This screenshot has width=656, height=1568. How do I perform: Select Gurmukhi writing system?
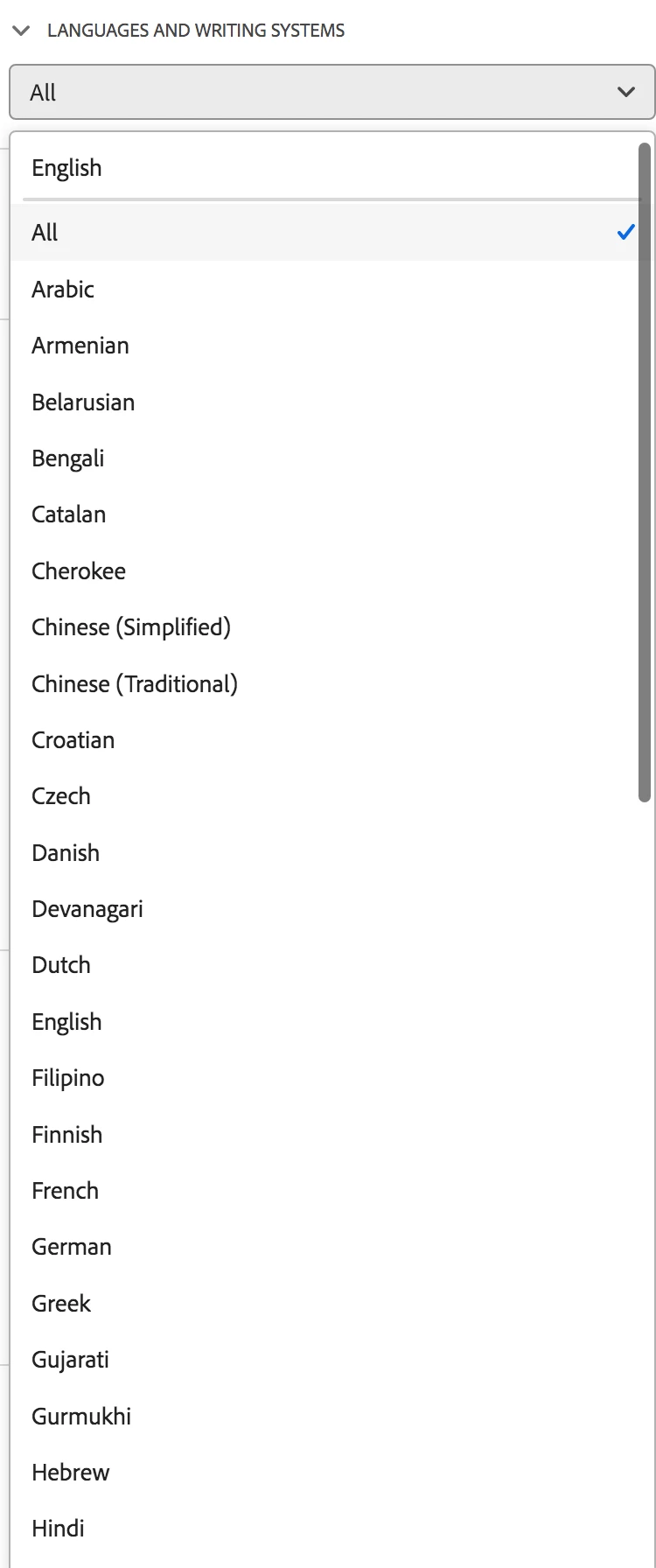(81, 1417)
